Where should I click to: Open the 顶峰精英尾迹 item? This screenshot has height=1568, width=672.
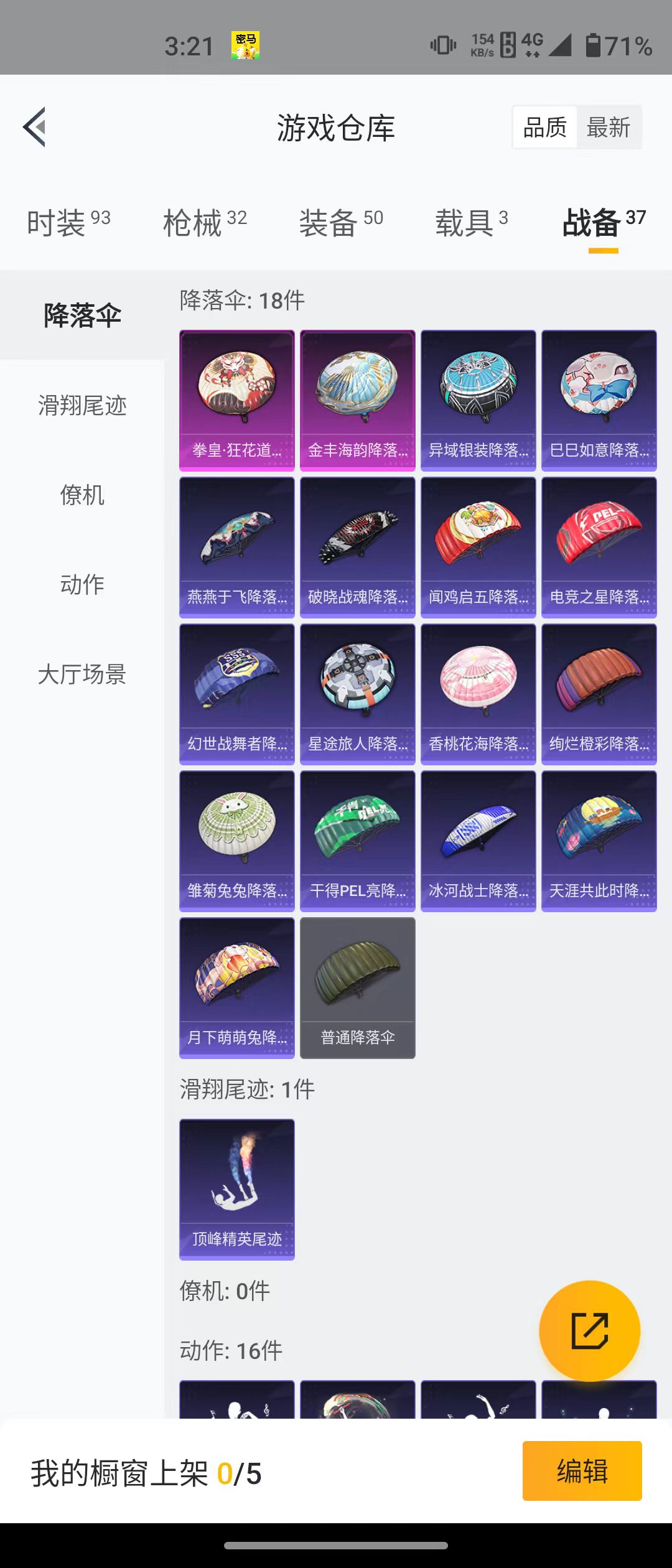237,1189
